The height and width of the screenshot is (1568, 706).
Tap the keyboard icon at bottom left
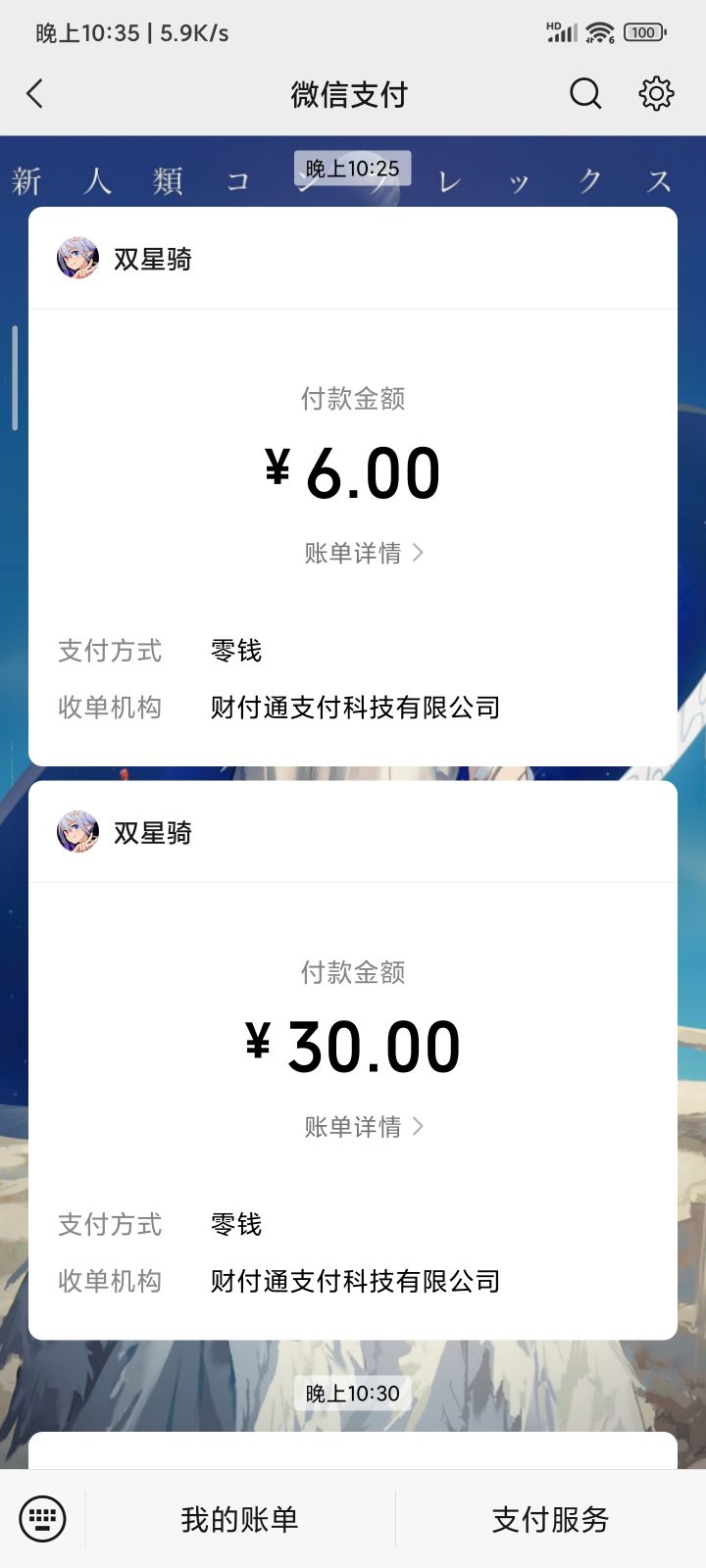click(x=43, y=1518)
